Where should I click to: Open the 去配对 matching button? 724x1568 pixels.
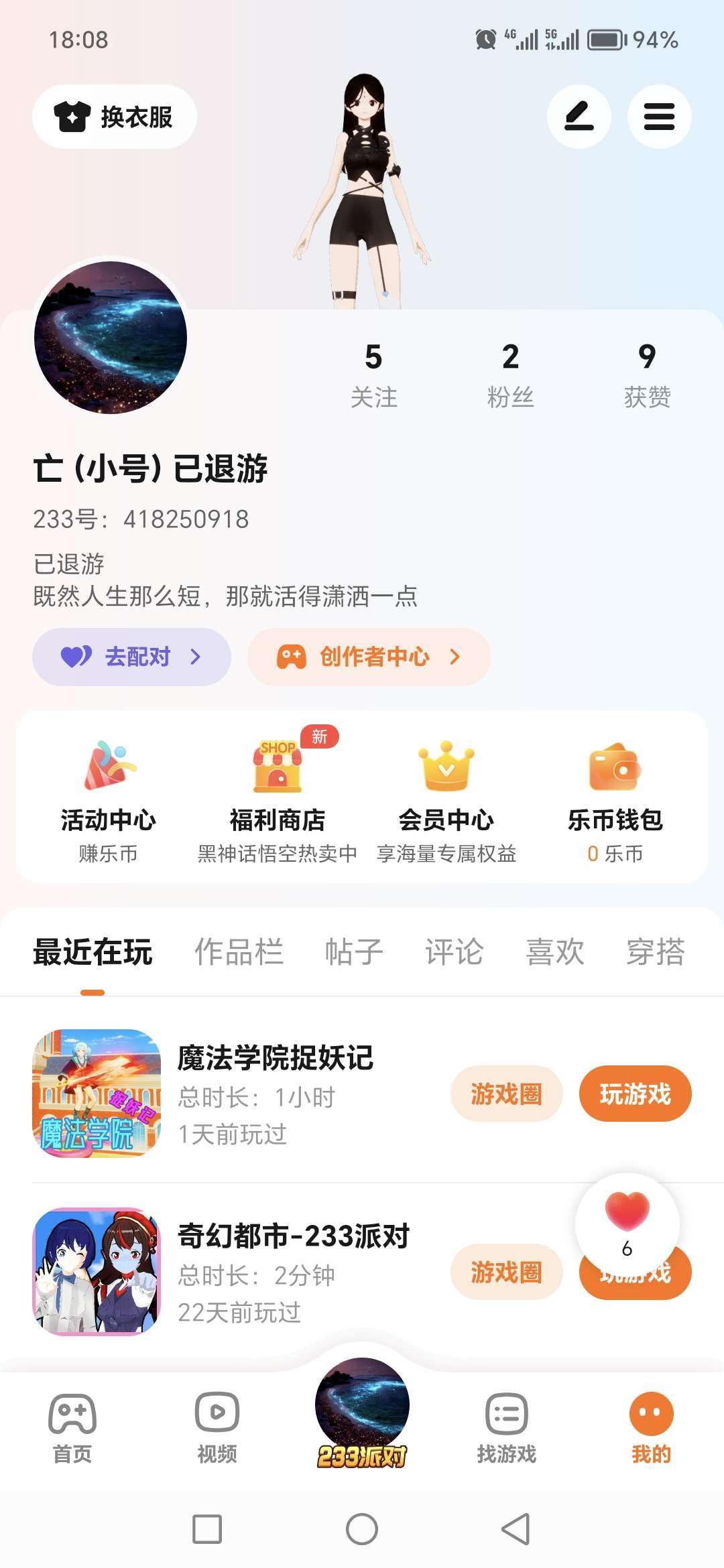click(x=131, y=657)
